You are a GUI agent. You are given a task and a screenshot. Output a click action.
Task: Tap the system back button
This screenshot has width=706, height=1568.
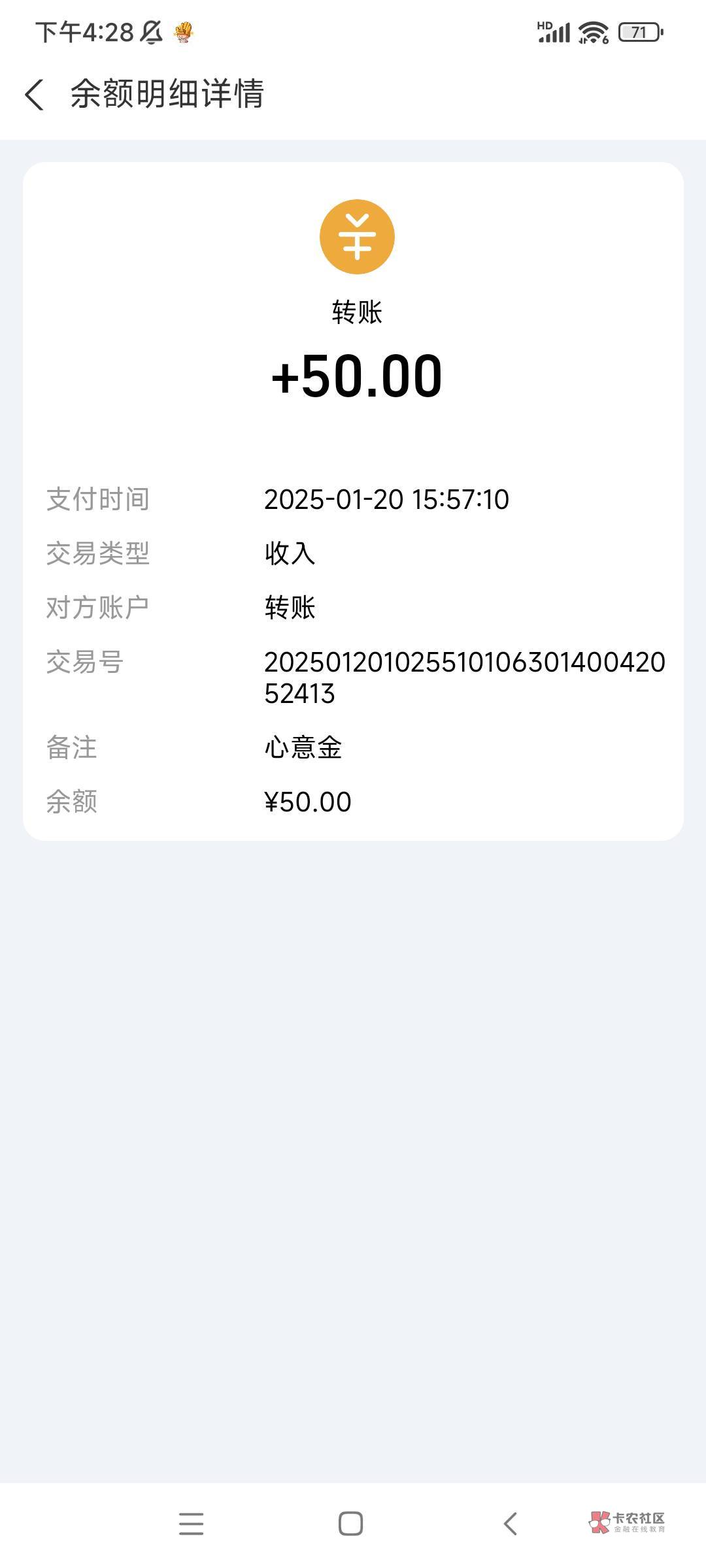(x=511, y=1523)
